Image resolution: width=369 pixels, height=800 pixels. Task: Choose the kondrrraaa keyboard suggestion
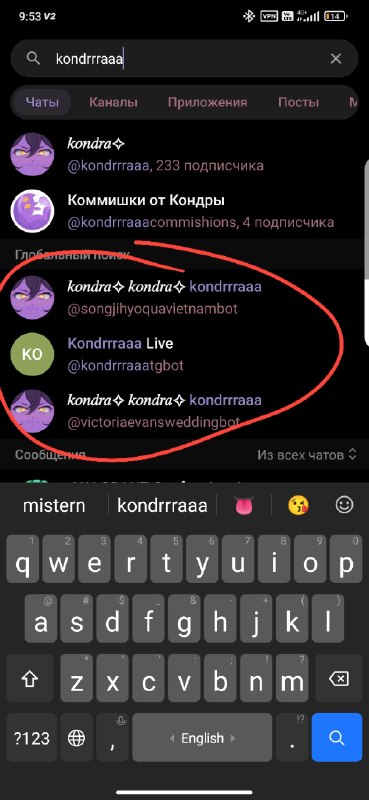(162, 506)
